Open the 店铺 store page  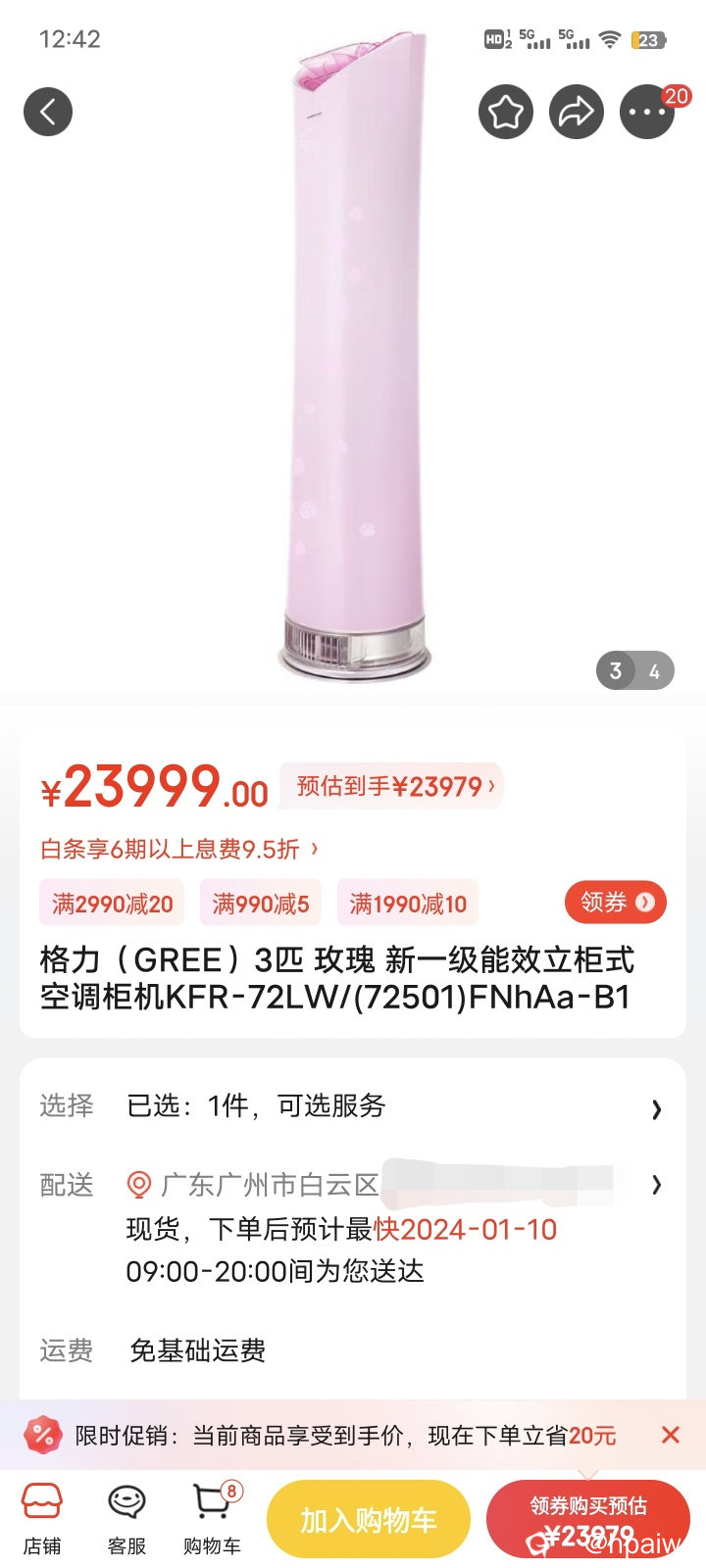click(x=42, y=1519)
